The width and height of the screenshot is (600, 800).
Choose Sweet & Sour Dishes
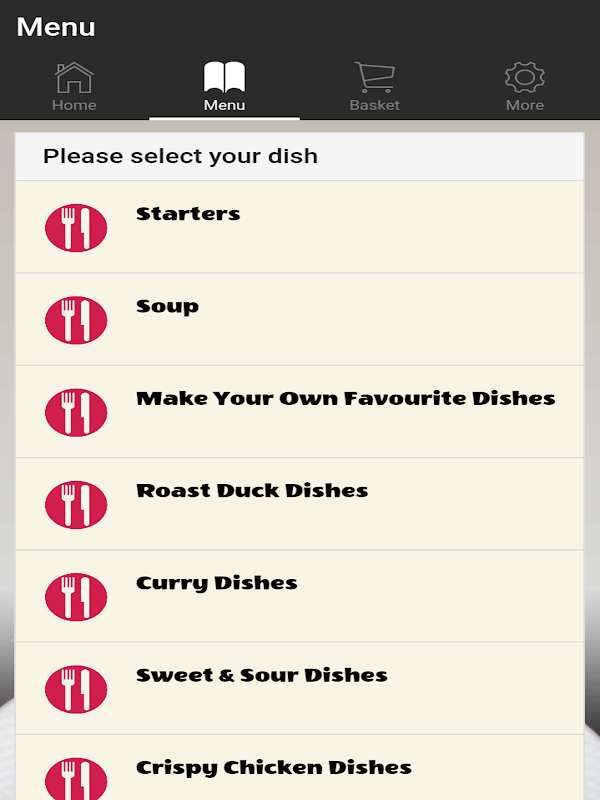299,687
